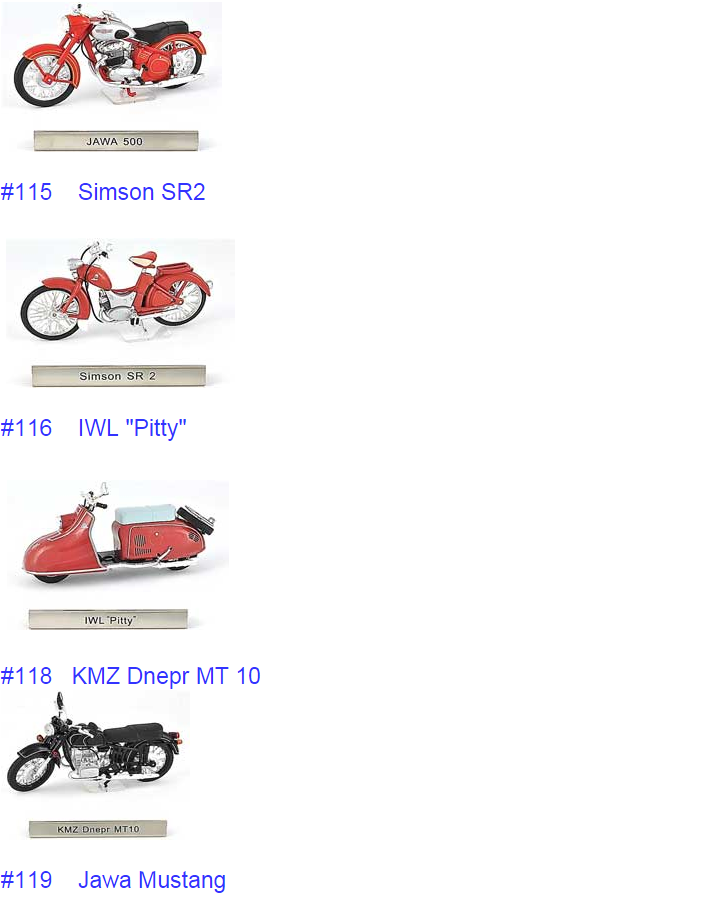Open the IWL Pitty scooter picture
Viewport: 711px width, 906px height.
coord(118,555)
